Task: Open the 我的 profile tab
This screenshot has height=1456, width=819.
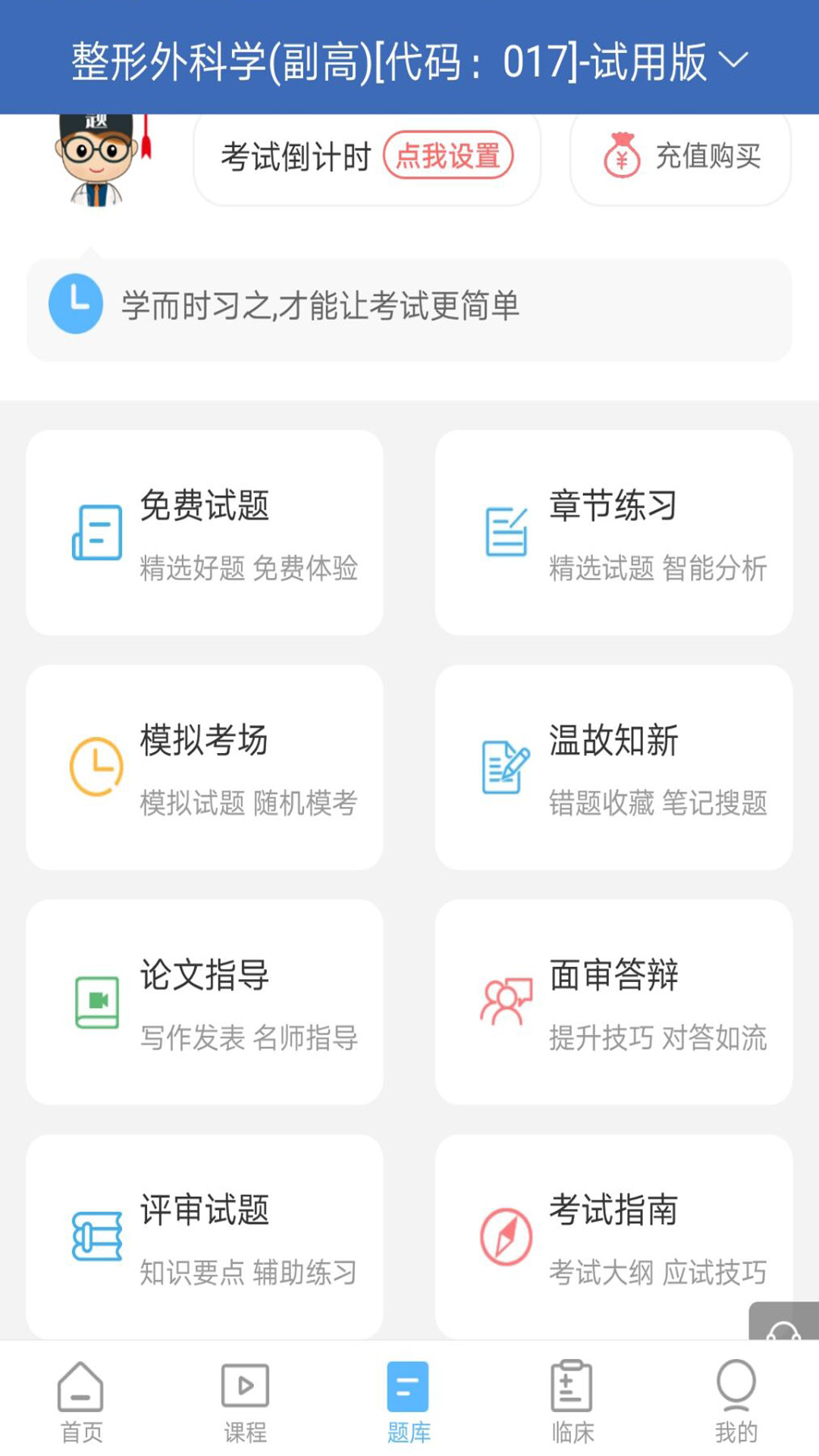Action: tap(736, 1401)
